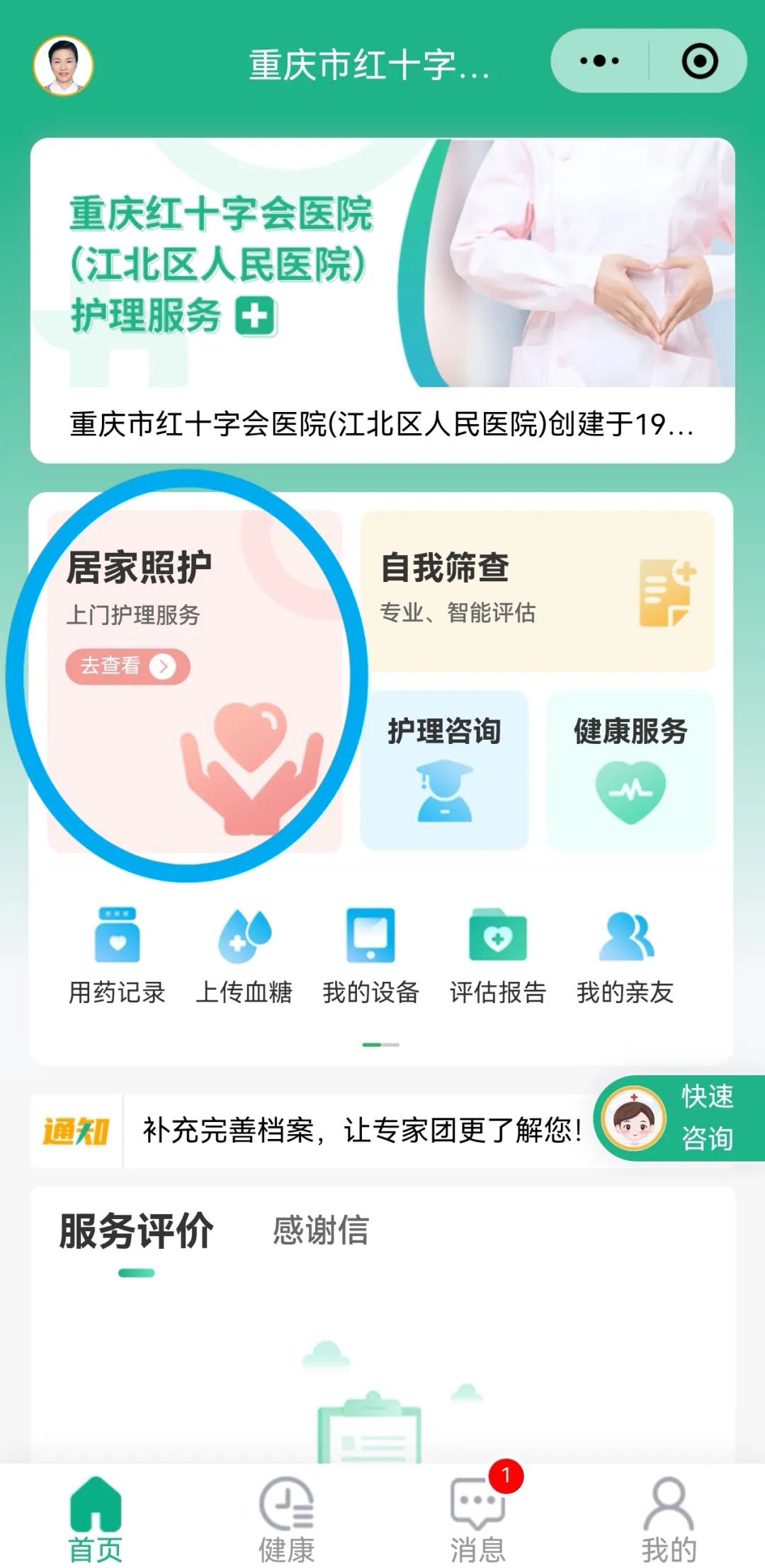Select the 服务评价 tab

[136, 1232]
